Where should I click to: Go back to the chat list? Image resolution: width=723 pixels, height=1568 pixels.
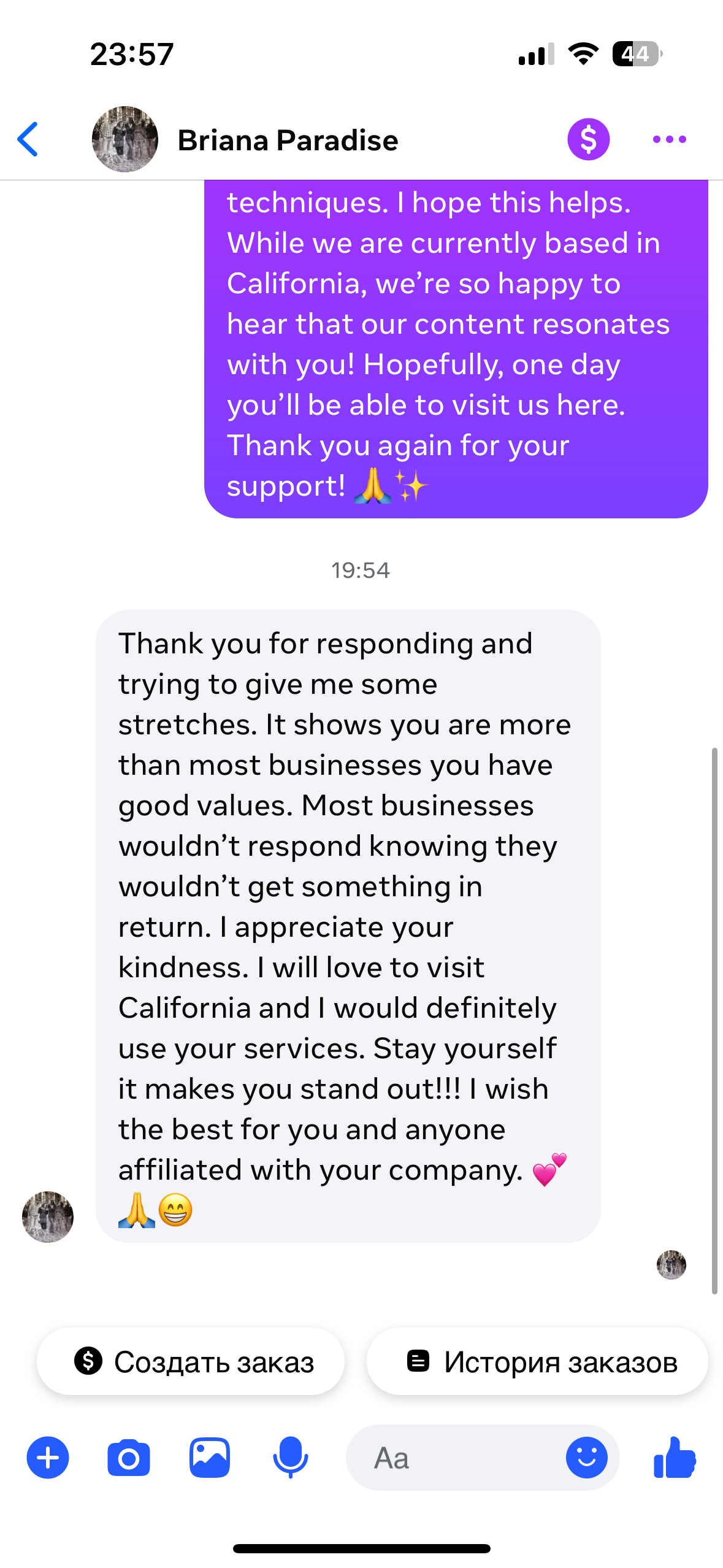(28, 139)
